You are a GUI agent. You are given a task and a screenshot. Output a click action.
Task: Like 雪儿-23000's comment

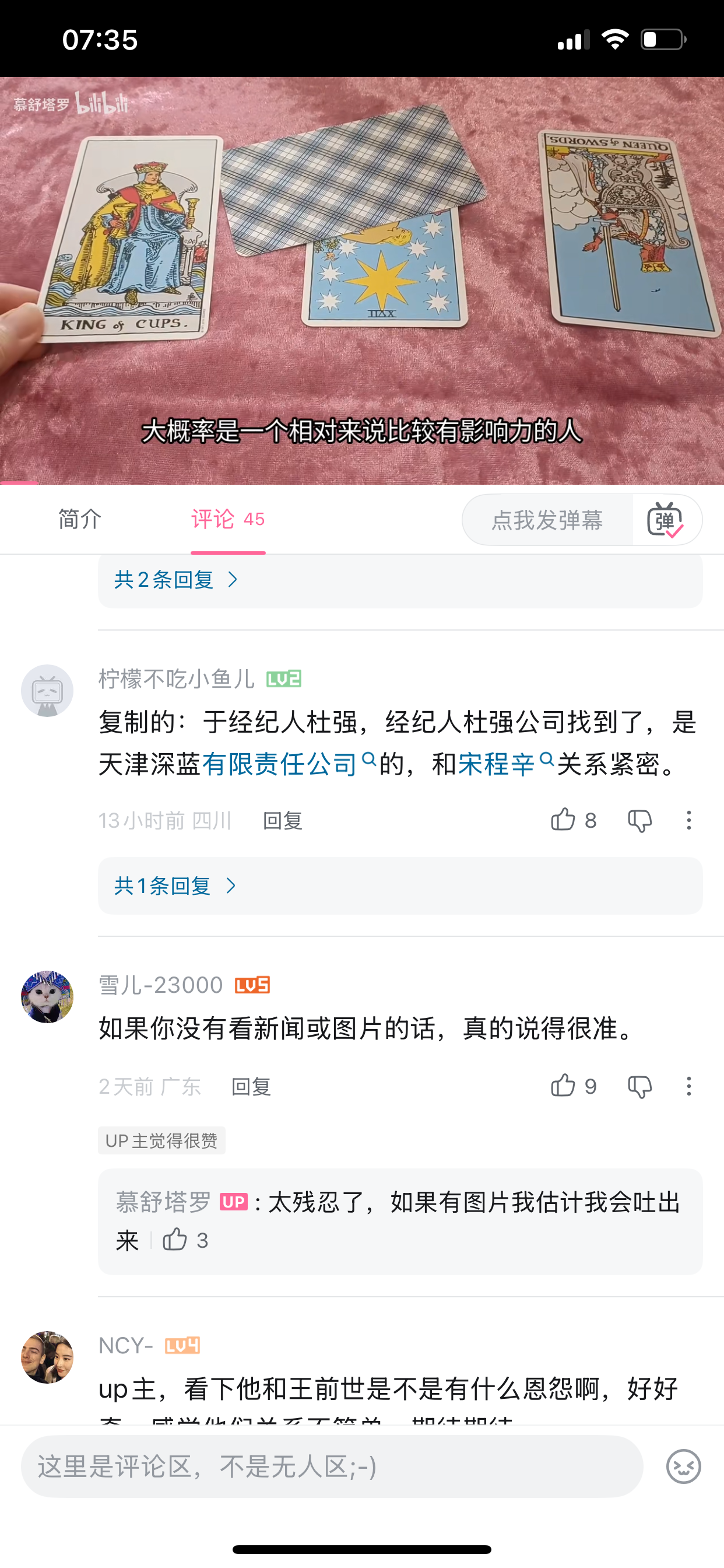(x=563, y=1086)
